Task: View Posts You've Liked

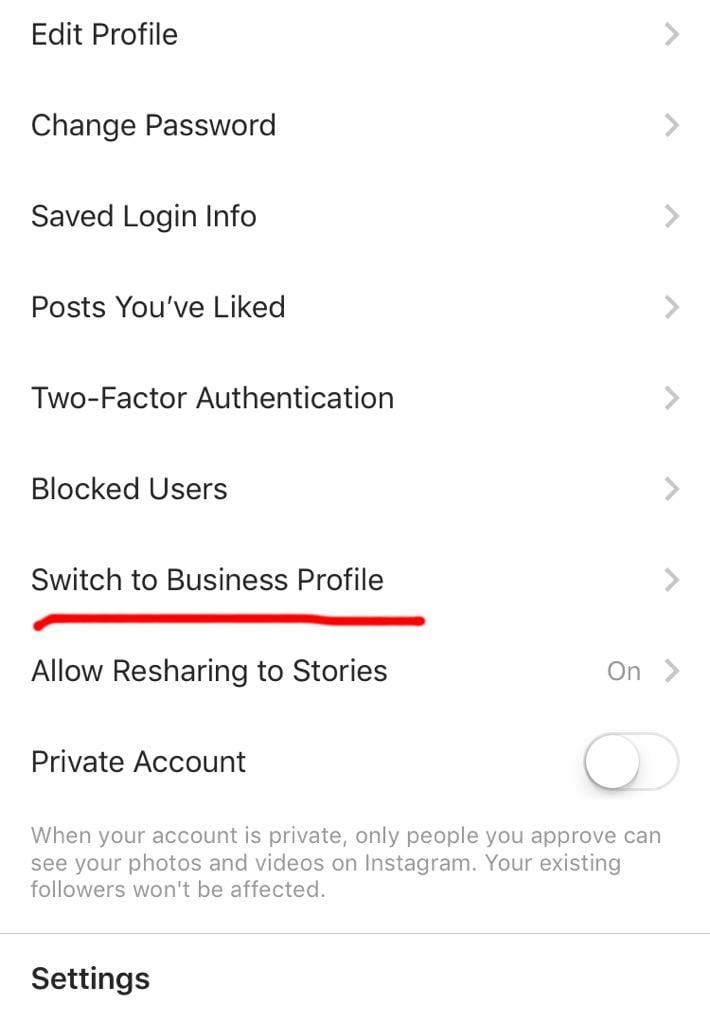Action: [158, 307]
